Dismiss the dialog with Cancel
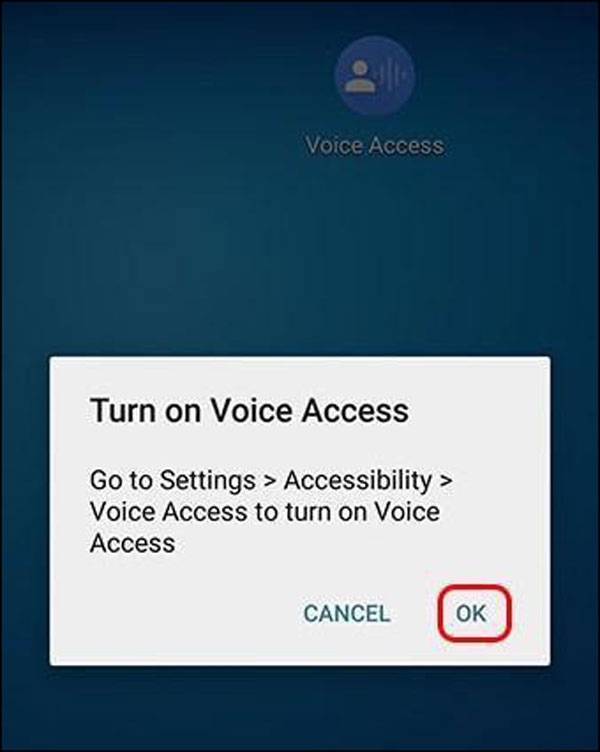600x752 pixels. 347,613
